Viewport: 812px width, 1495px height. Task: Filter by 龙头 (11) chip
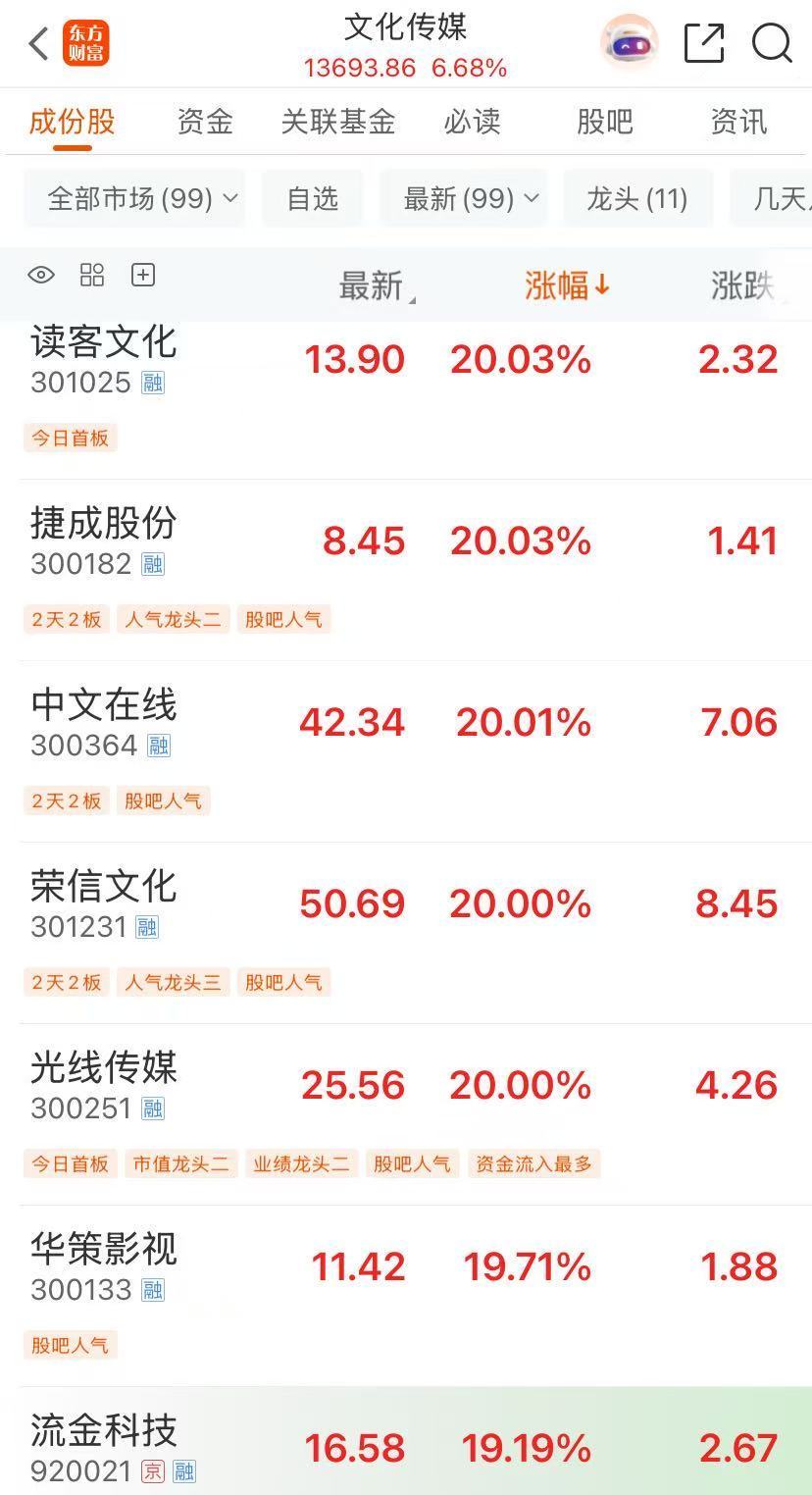point(637,199)
